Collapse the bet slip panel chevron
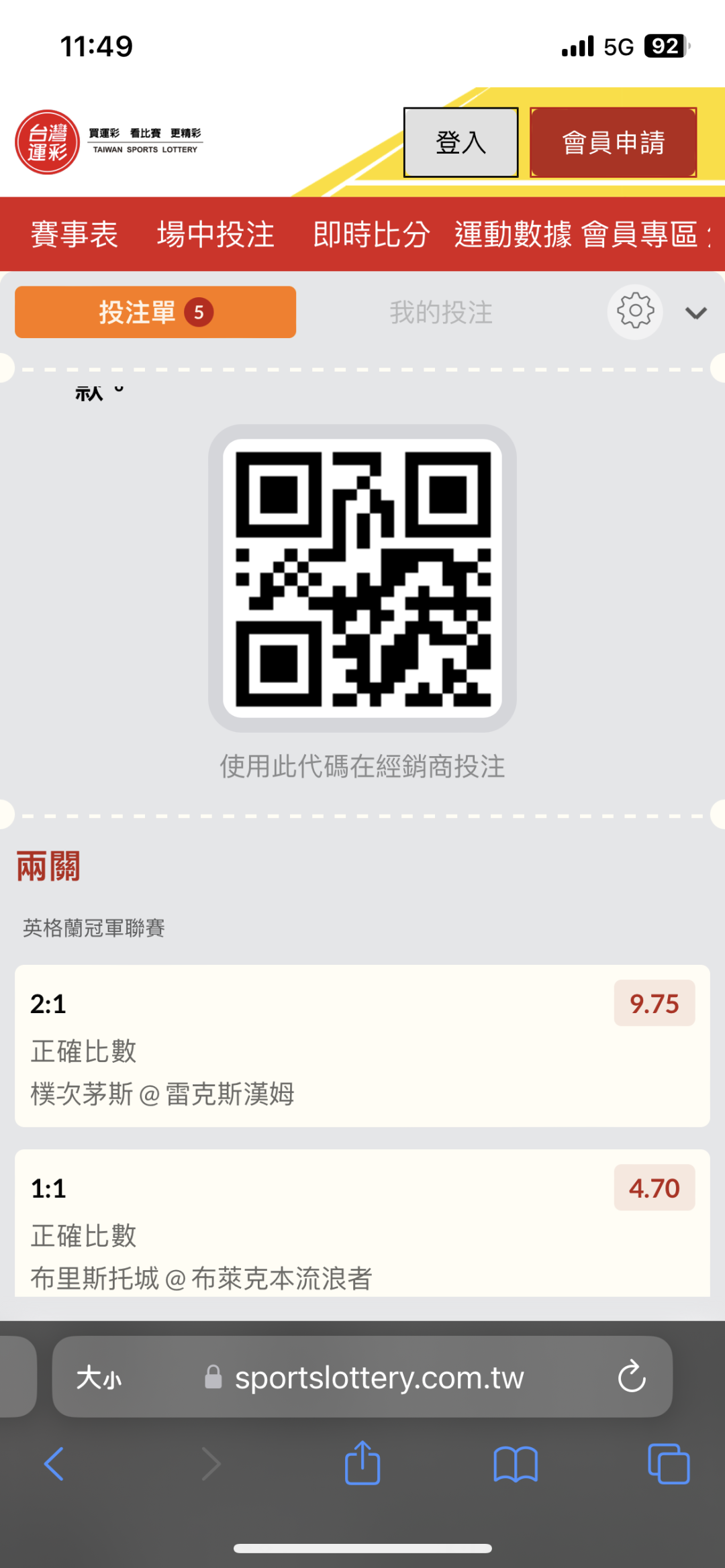Viewport: 725px width, 1568px height. [x=695, y=313]
